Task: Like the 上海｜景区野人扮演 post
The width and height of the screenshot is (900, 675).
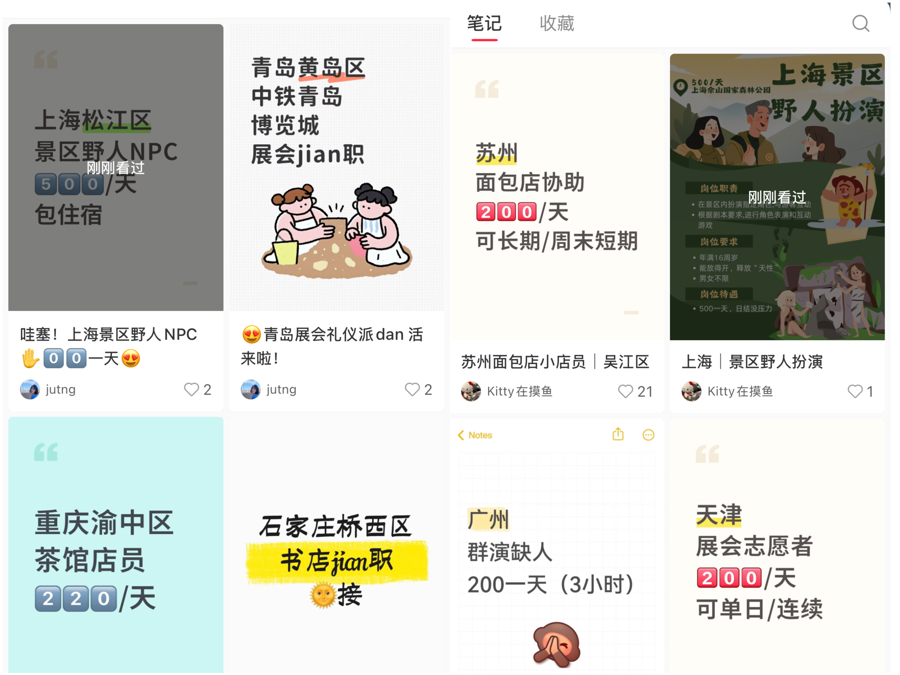Action: click(x=855, y=392)
